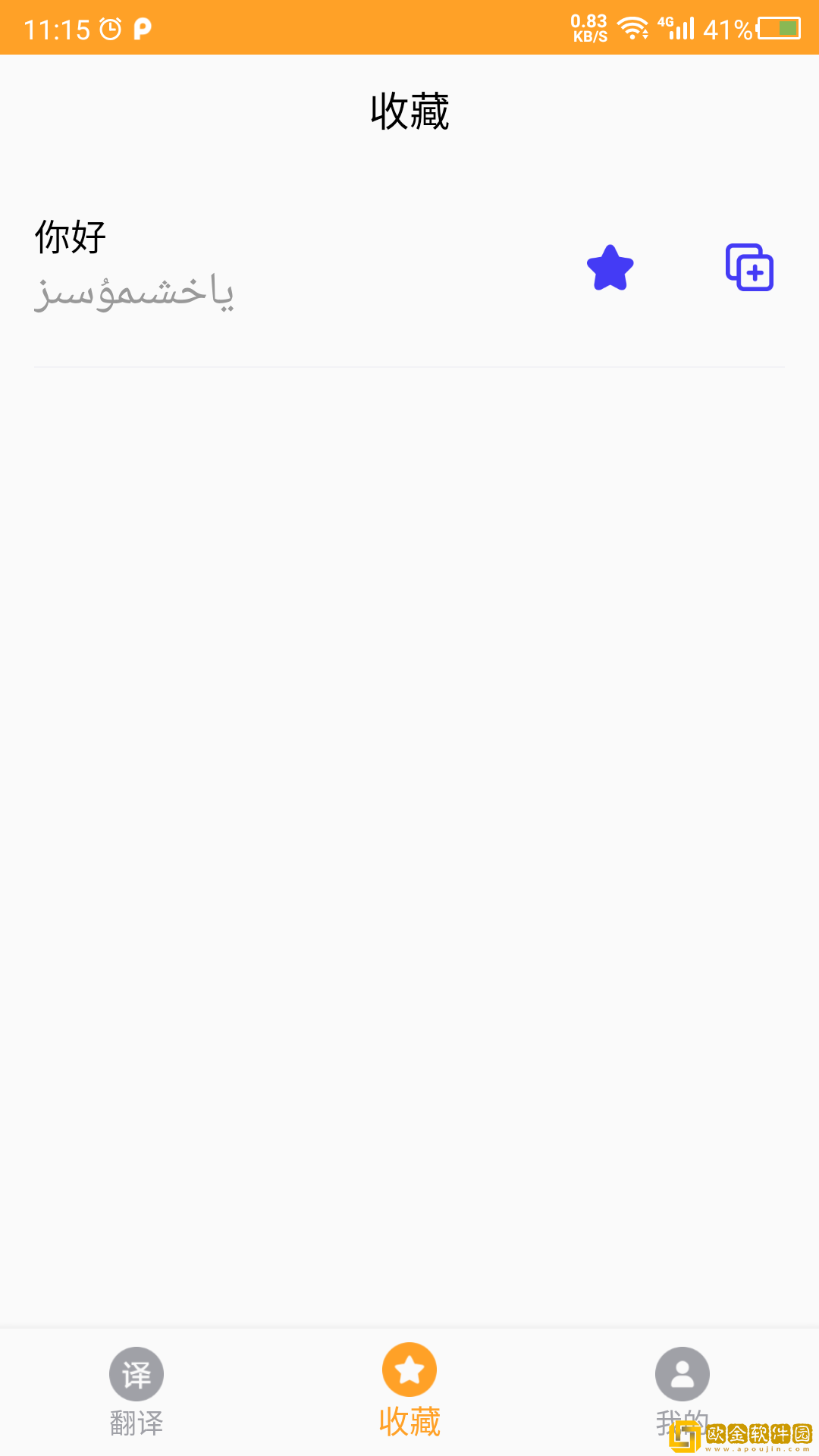Open the saved 你好 translation
This screenshot has height=1456, width=819.
click(227, 265)
